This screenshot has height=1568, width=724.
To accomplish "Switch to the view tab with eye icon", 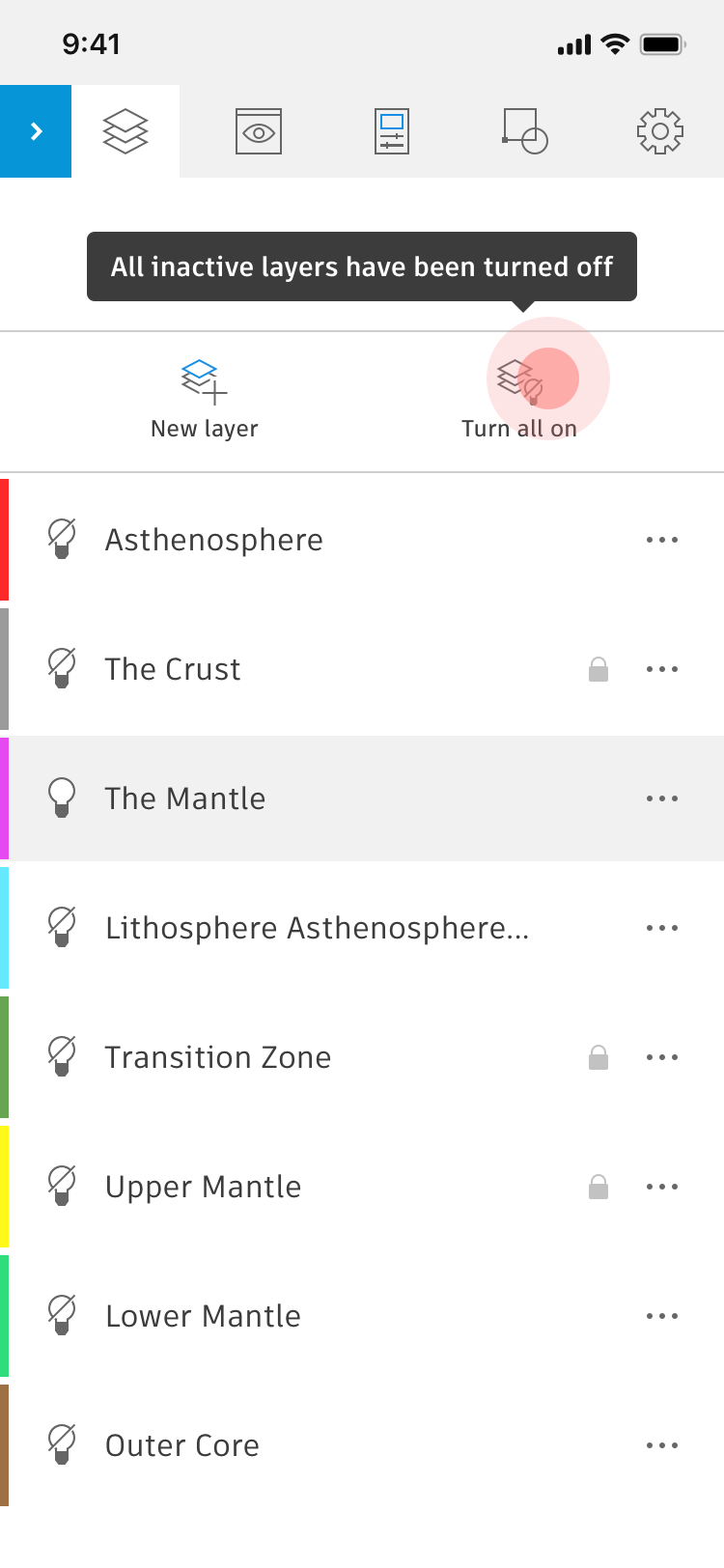I will (x=259, y=131).
